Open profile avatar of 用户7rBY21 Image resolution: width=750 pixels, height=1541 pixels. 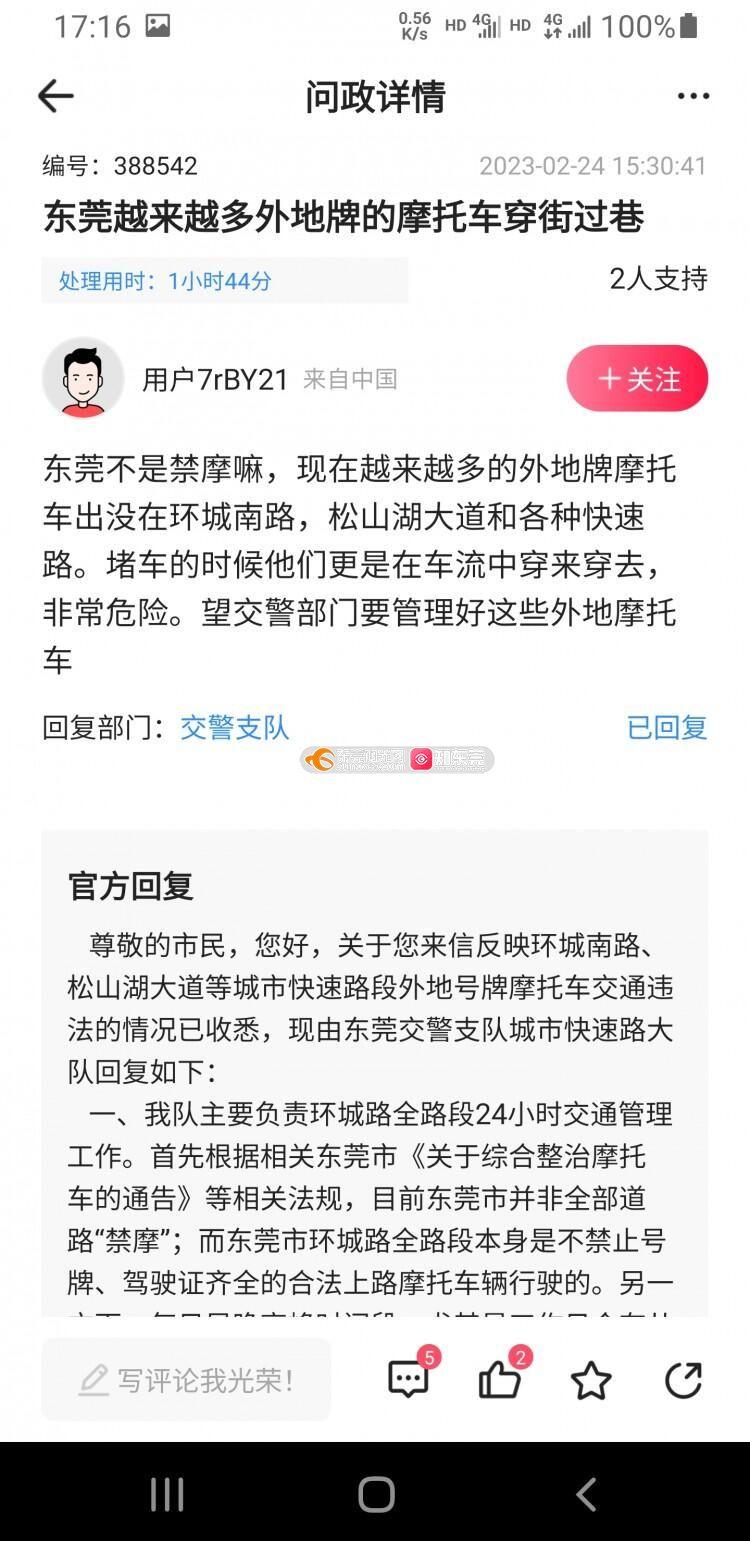click(x=83, y=378)
